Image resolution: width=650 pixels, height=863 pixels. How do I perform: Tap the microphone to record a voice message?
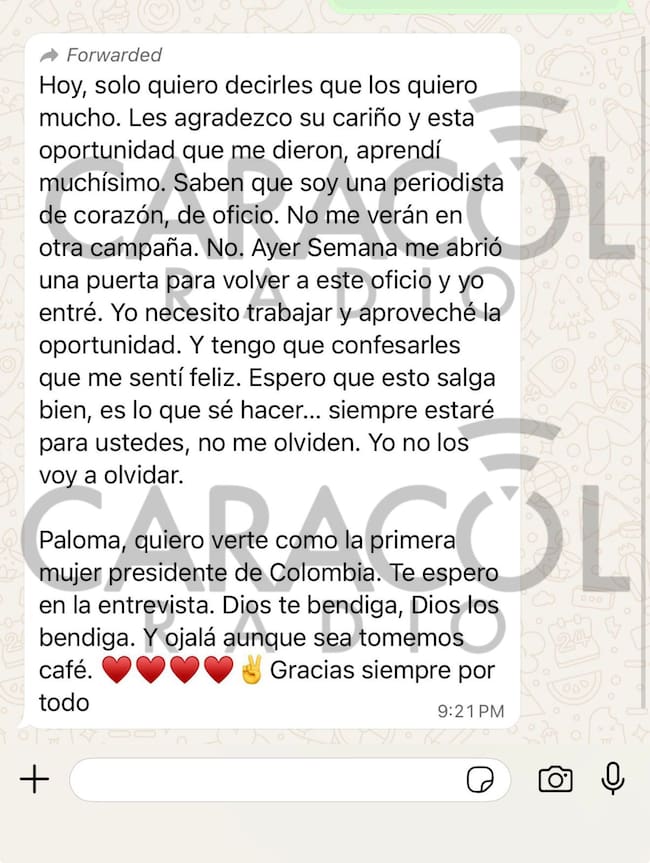pyautogui.click(x=612, y=778)
